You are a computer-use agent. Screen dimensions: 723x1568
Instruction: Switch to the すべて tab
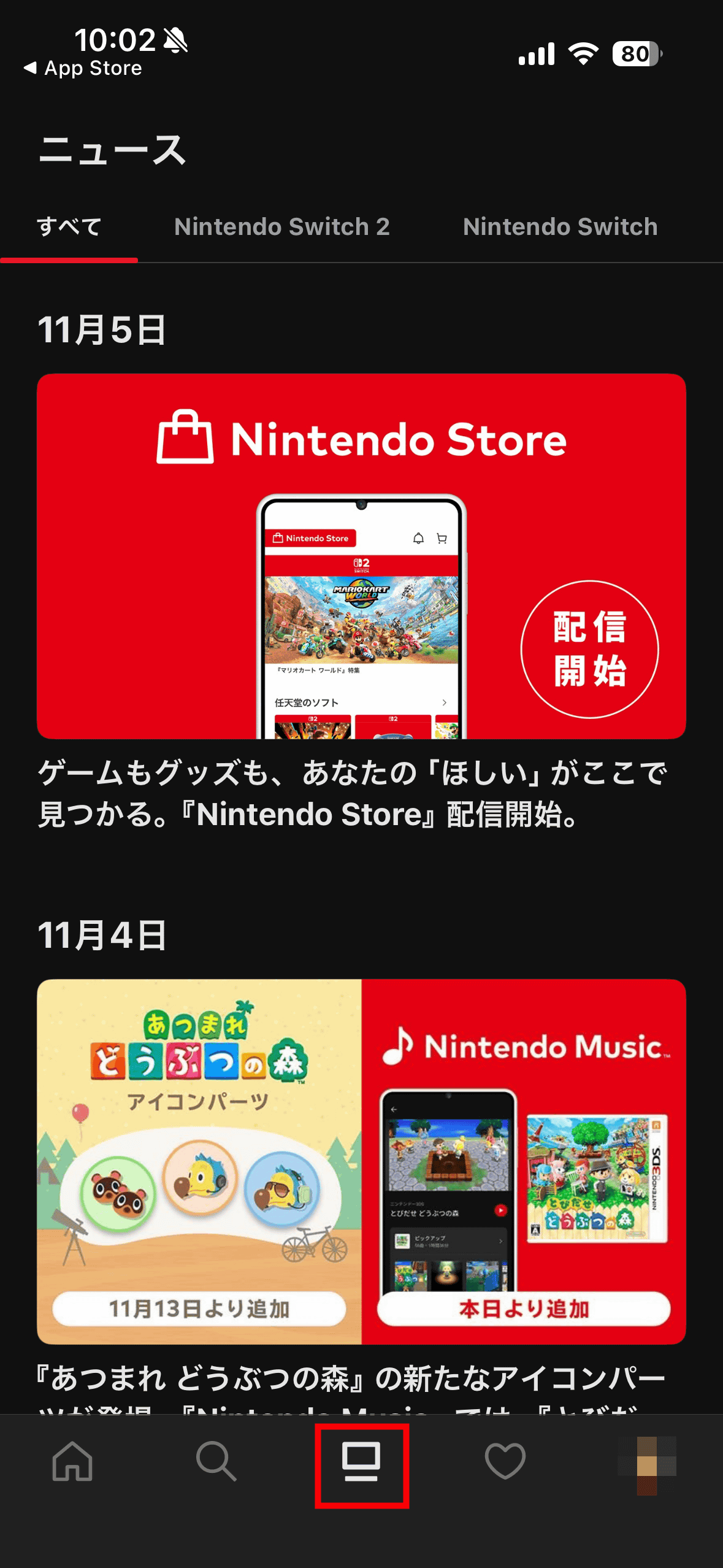pos(69,228)
